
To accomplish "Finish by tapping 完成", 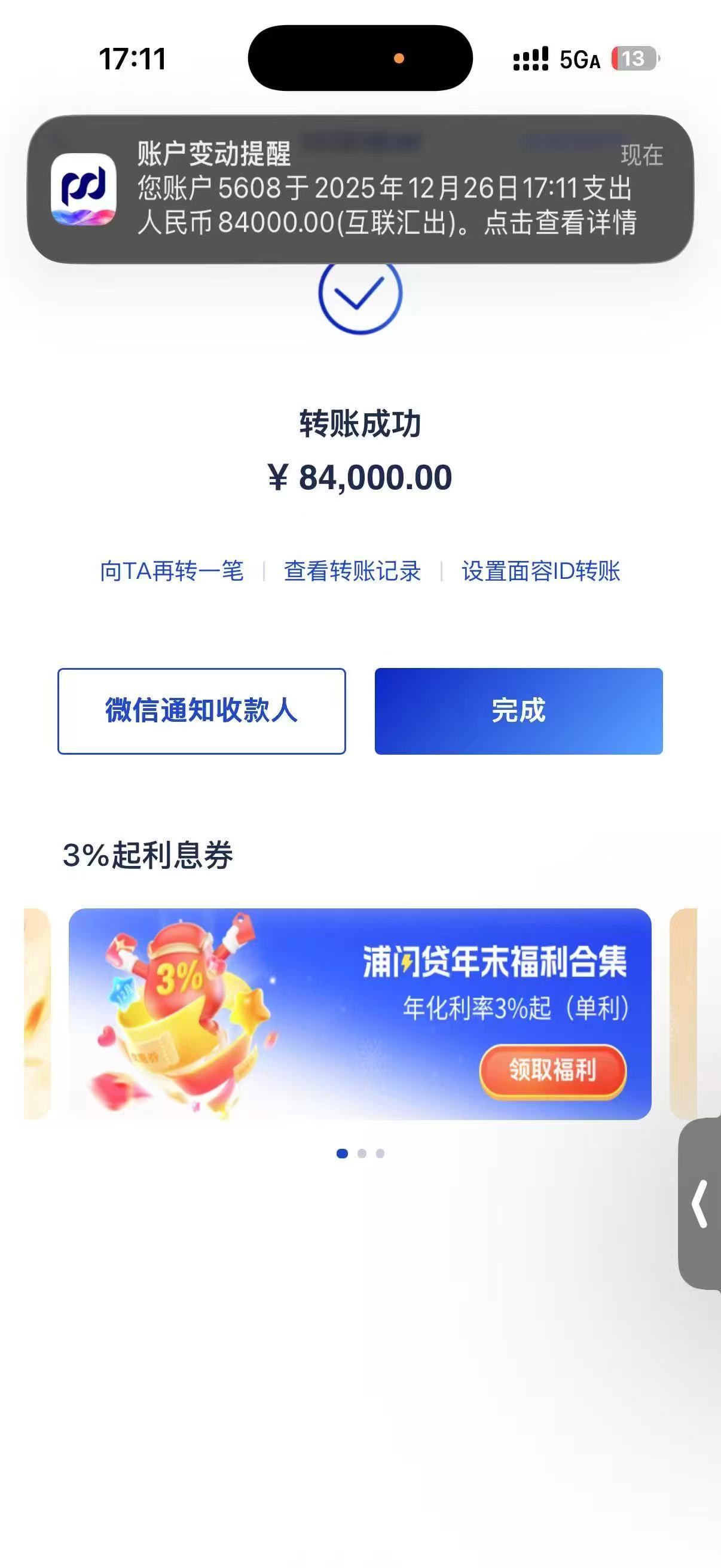I will tap(518, 711).
